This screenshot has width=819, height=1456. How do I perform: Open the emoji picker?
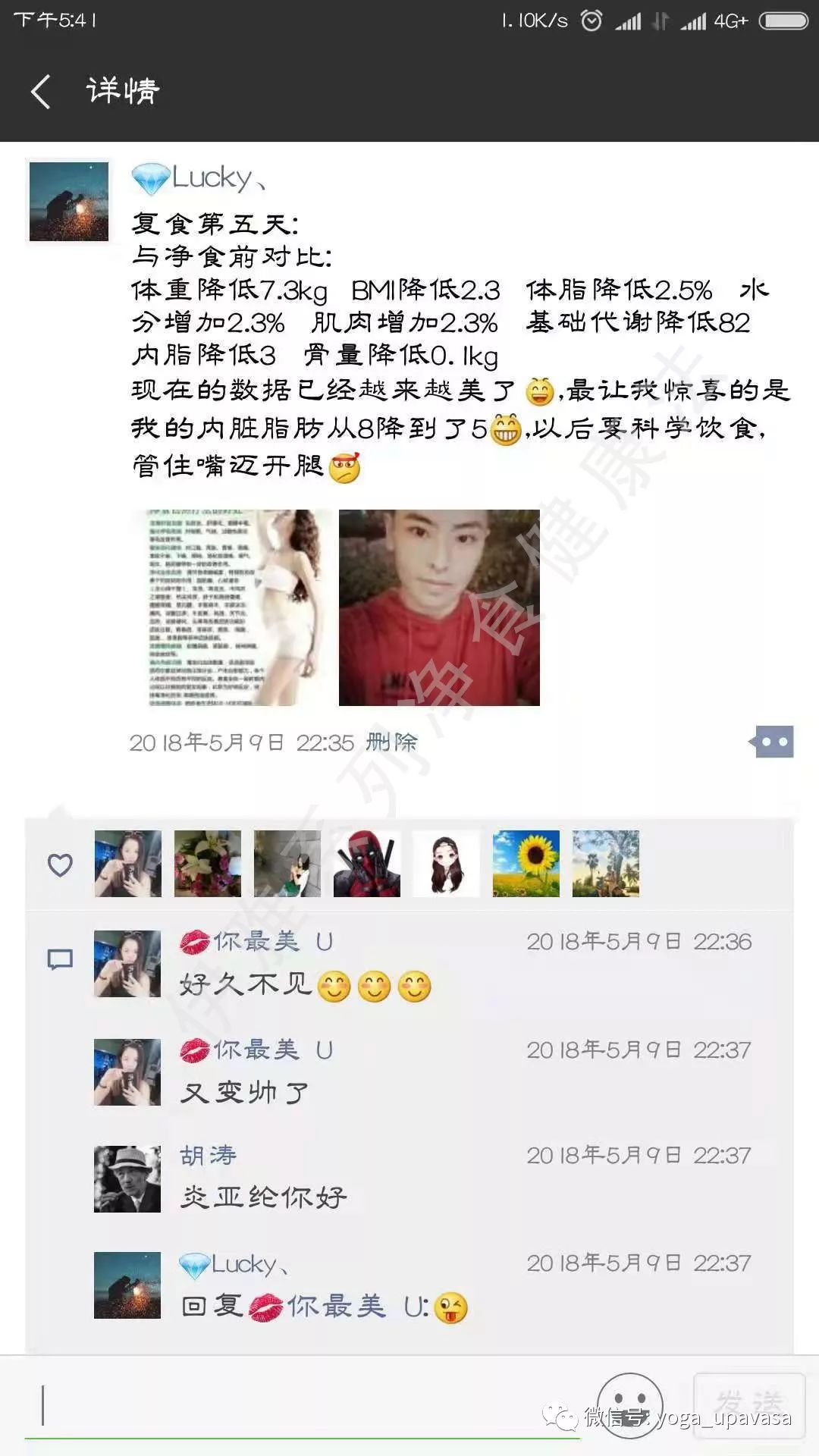pos(629,1405)
